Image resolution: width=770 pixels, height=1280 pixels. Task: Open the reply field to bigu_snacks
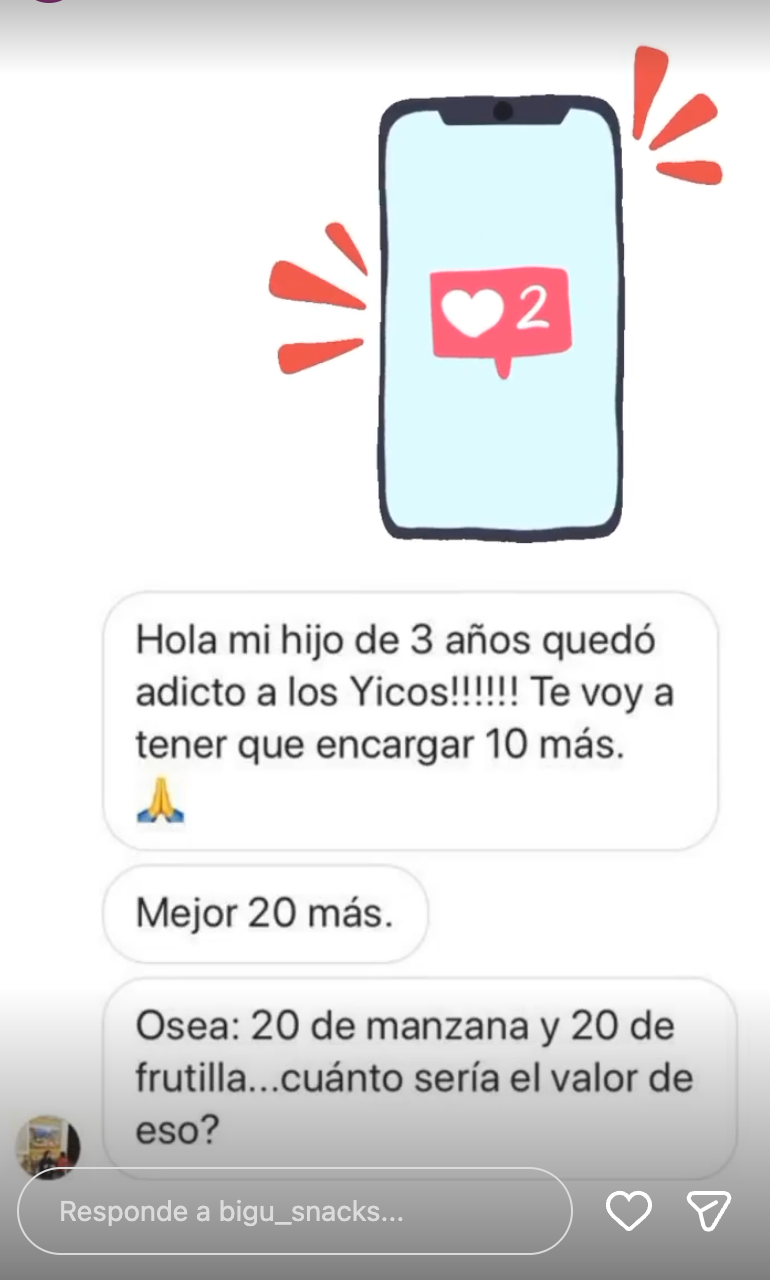click(294, 1211)
